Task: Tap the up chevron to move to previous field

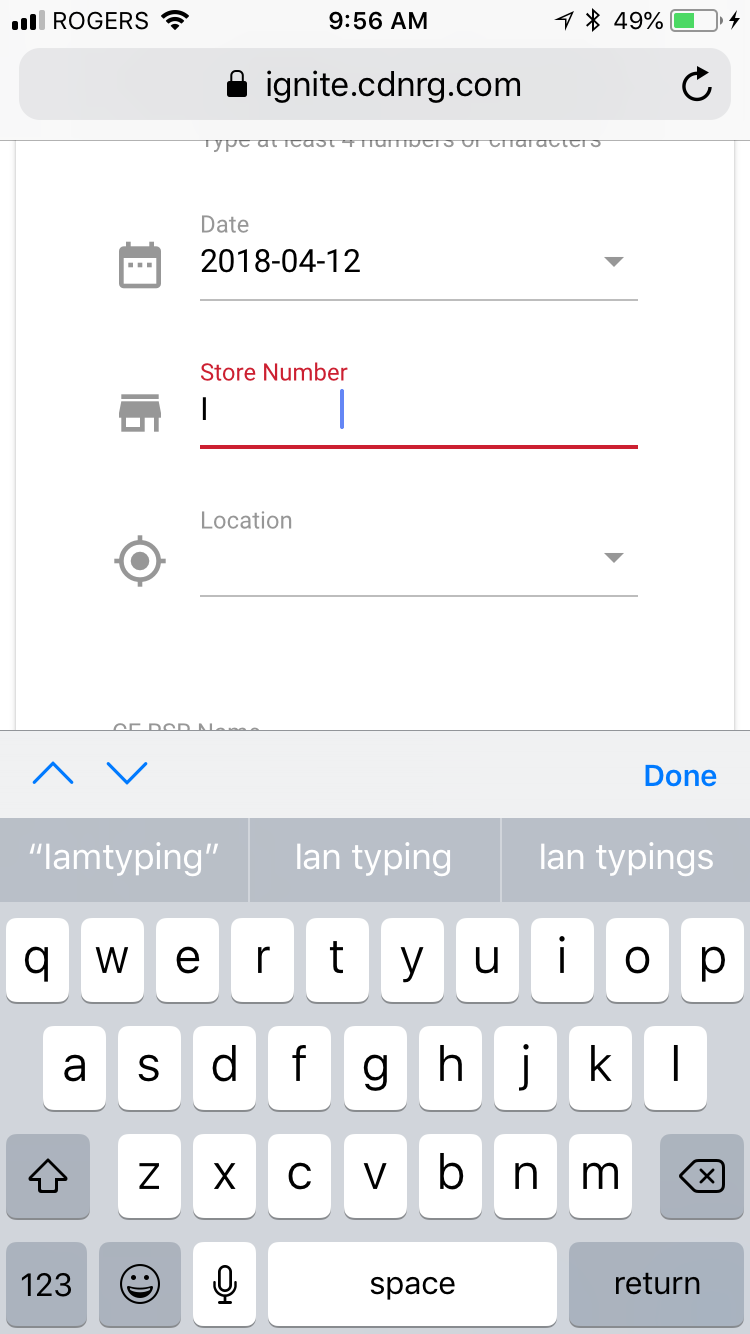Action: click(x=53, y=773)
